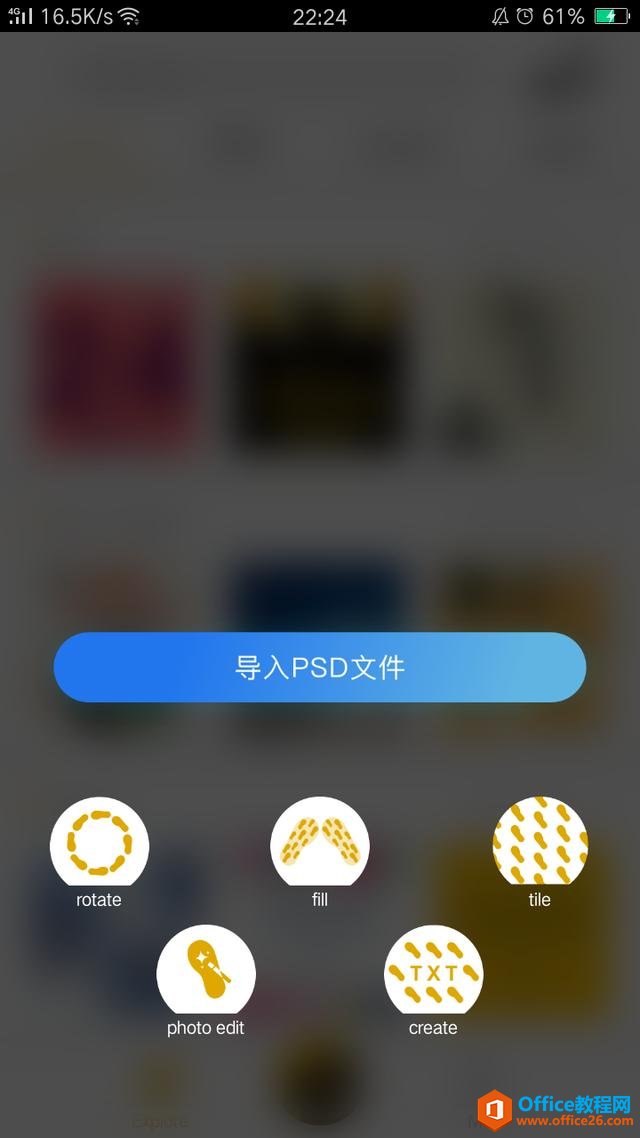The height and width of the screenshot is (1138, 640).
Task: Tap the 导入PSD文件 button
Action: [320, 667]
